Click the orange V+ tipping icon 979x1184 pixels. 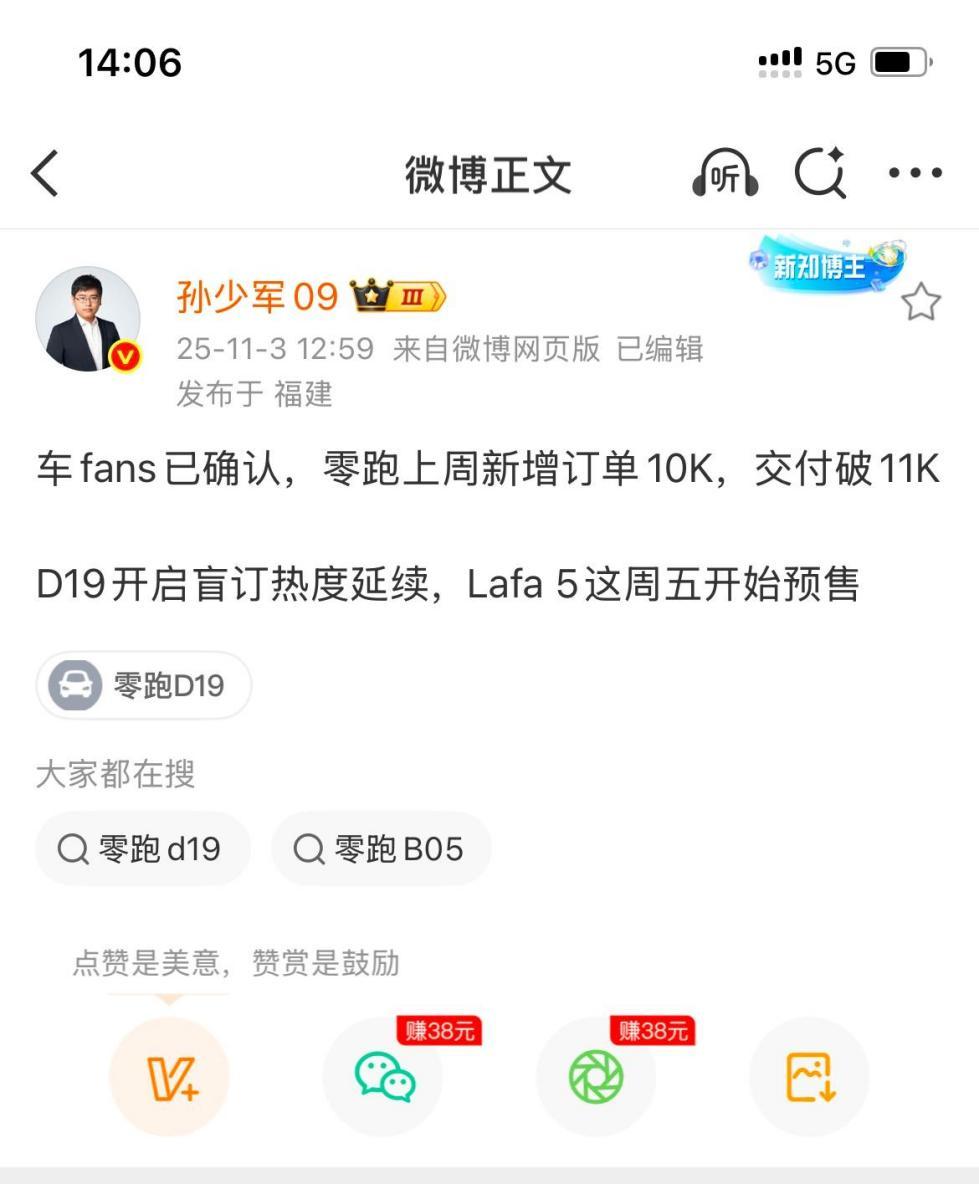pos(170,1077)
